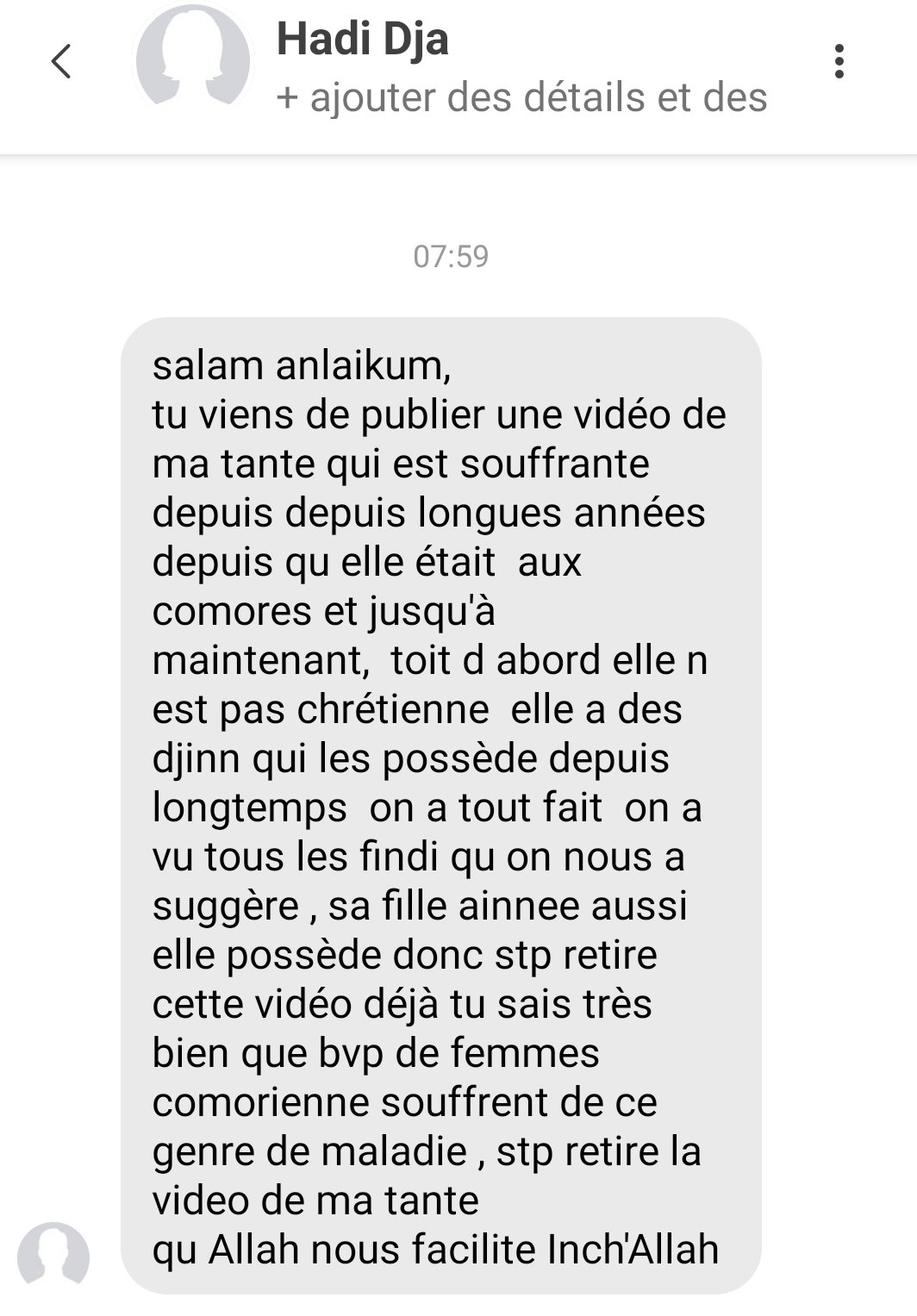The width and height of the screenshot is (917, 1316).
Task: Open Hadi Dja's profile picture
Action: click(193, 62)
